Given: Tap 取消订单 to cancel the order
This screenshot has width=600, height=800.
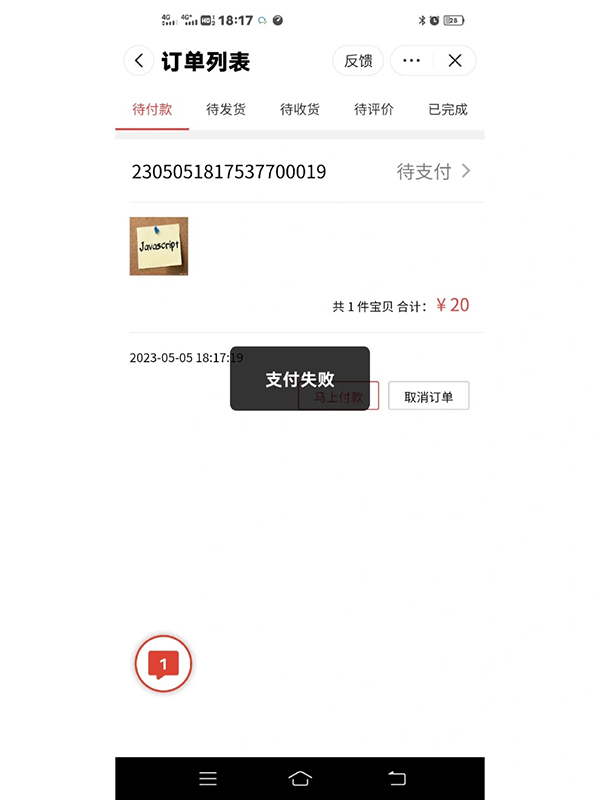Looking at the screenshot, I should click(428, 397).
